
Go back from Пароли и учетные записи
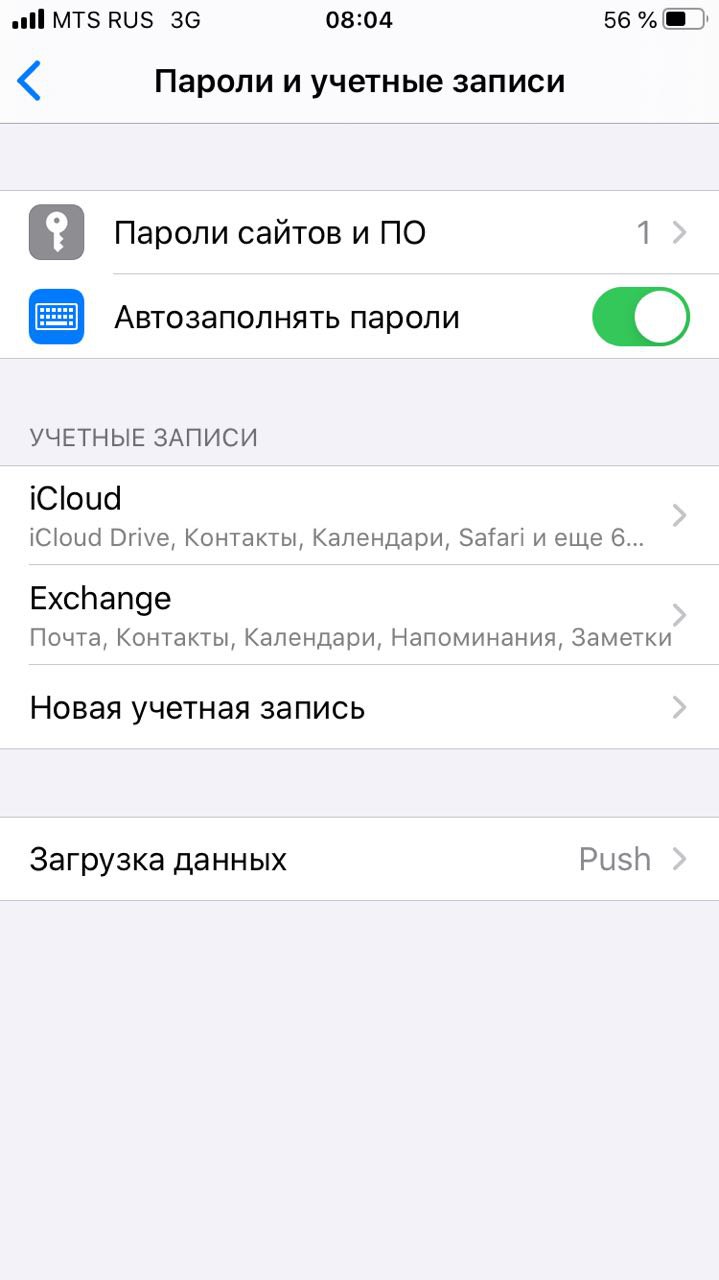tap(30, 81)
